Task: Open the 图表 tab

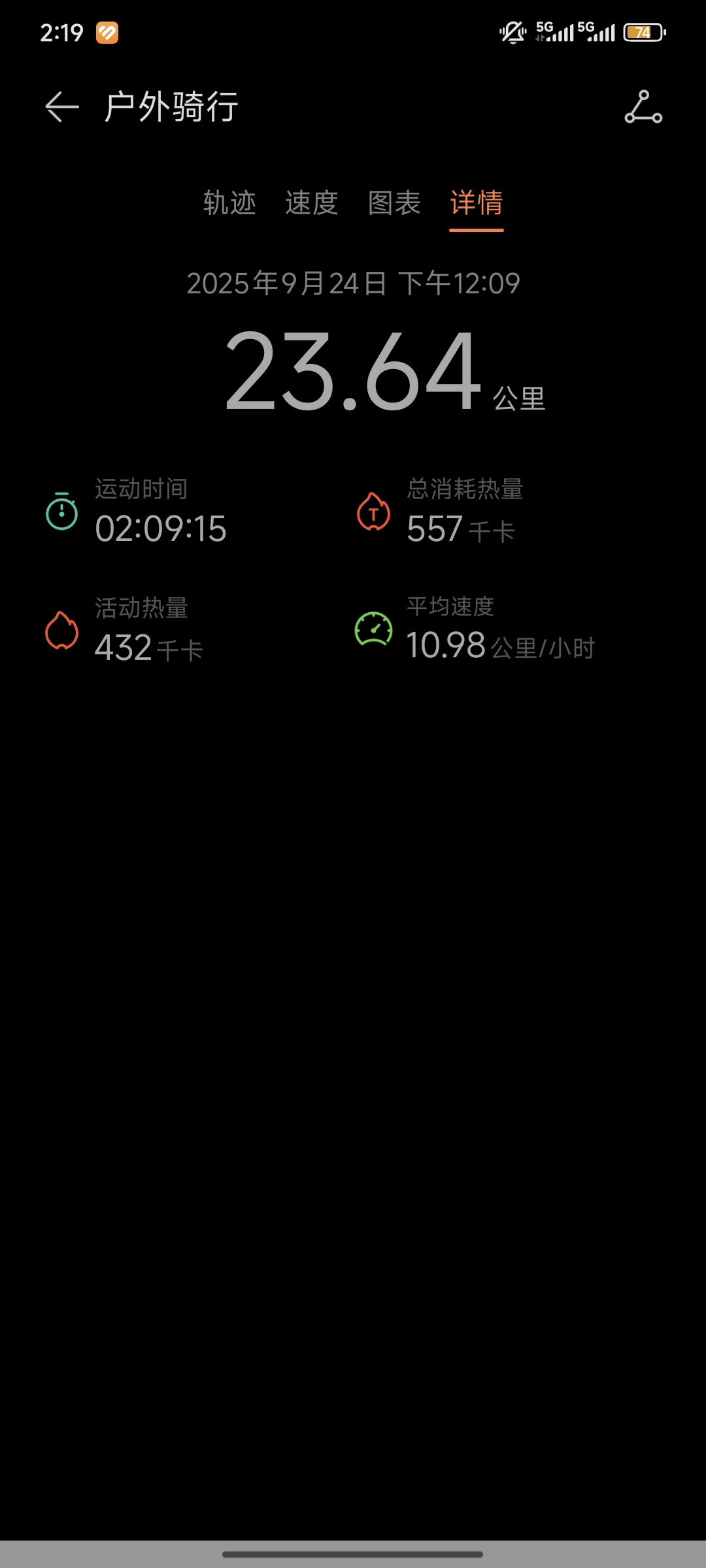Action: [394, 203]
